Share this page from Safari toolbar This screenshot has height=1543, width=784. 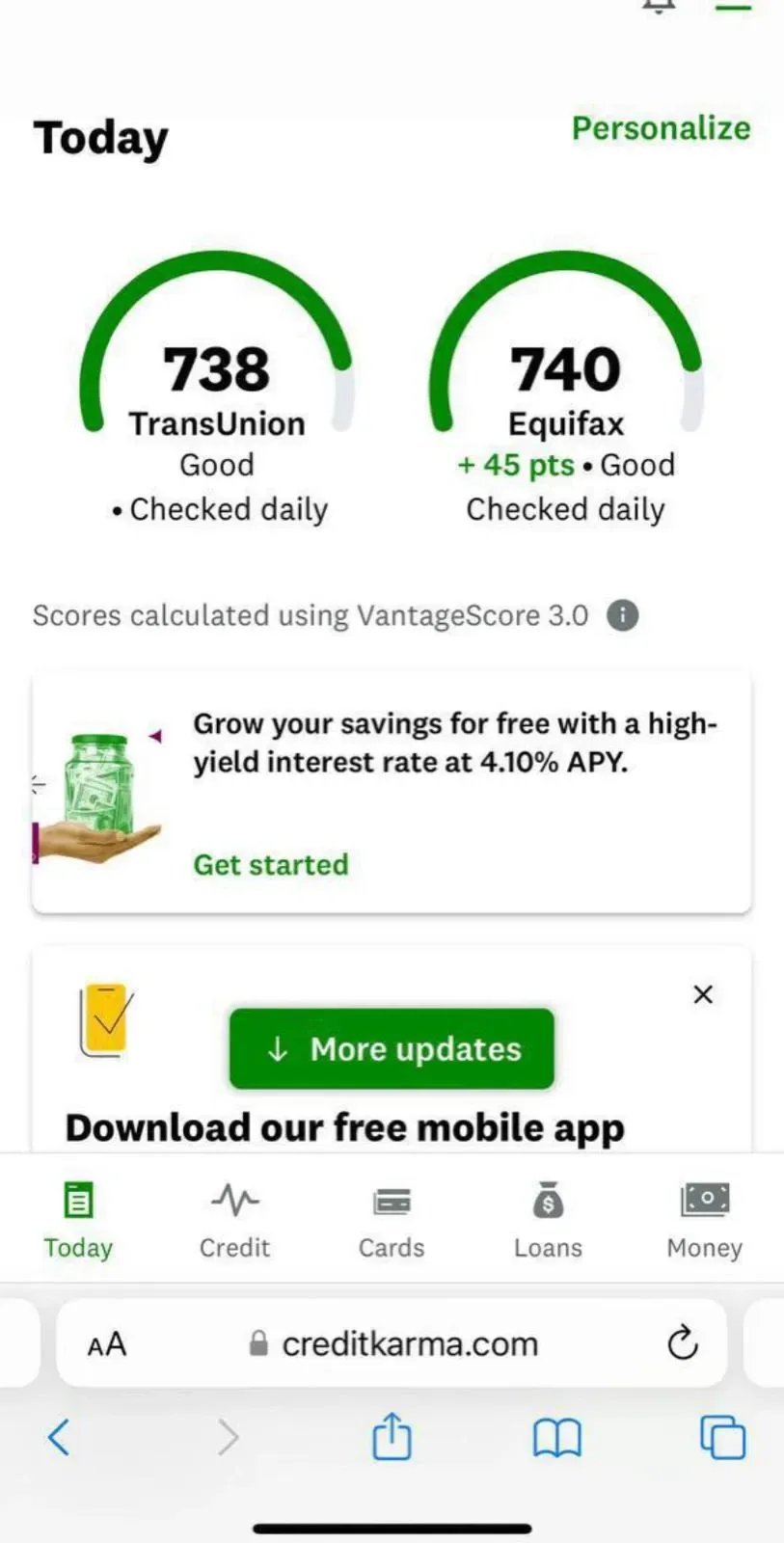392,1436
